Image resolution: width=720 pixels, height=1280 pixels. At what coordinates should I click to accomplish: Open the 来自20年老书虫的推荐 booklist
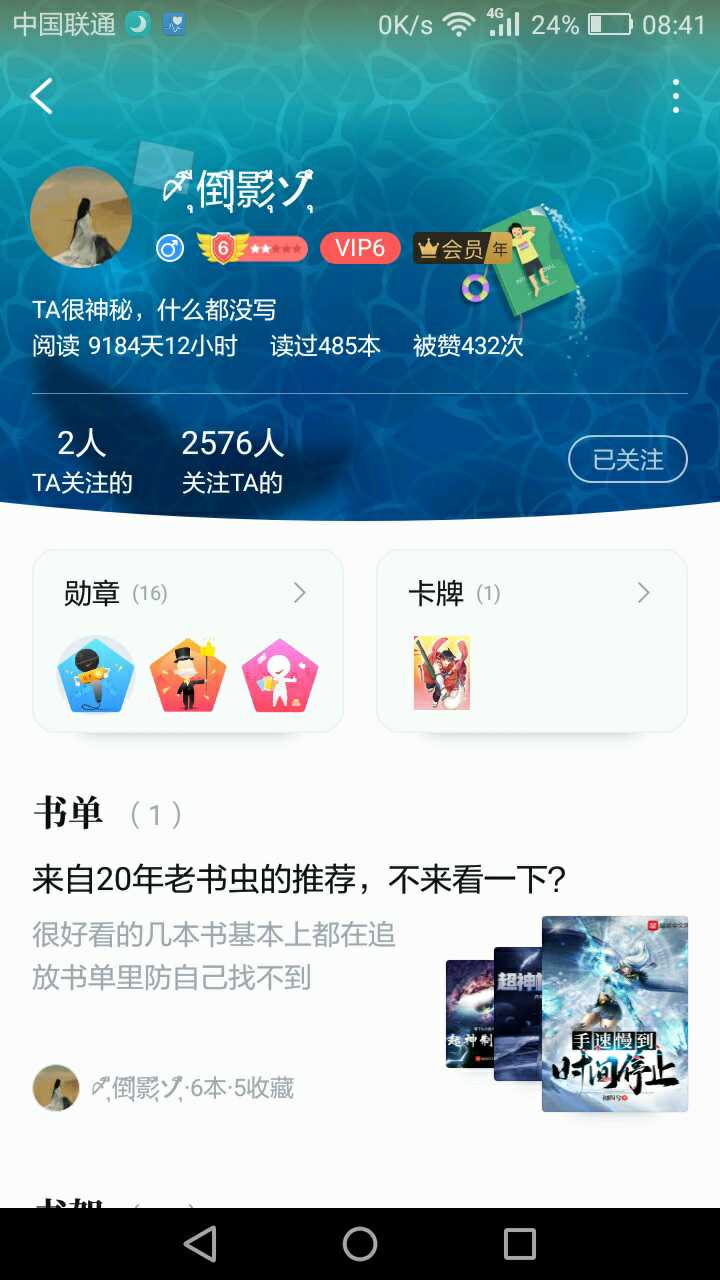click(x=300, y=880)
